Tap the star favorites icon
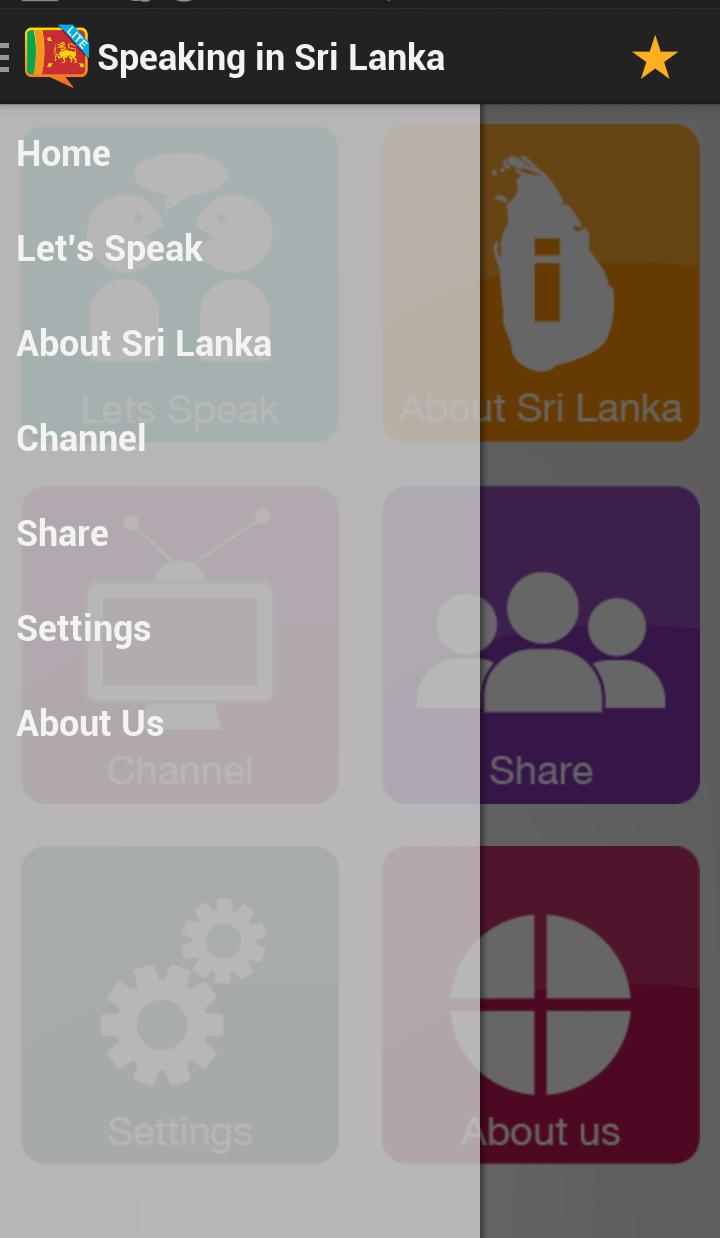720x1238 pixels. [656, 57]
